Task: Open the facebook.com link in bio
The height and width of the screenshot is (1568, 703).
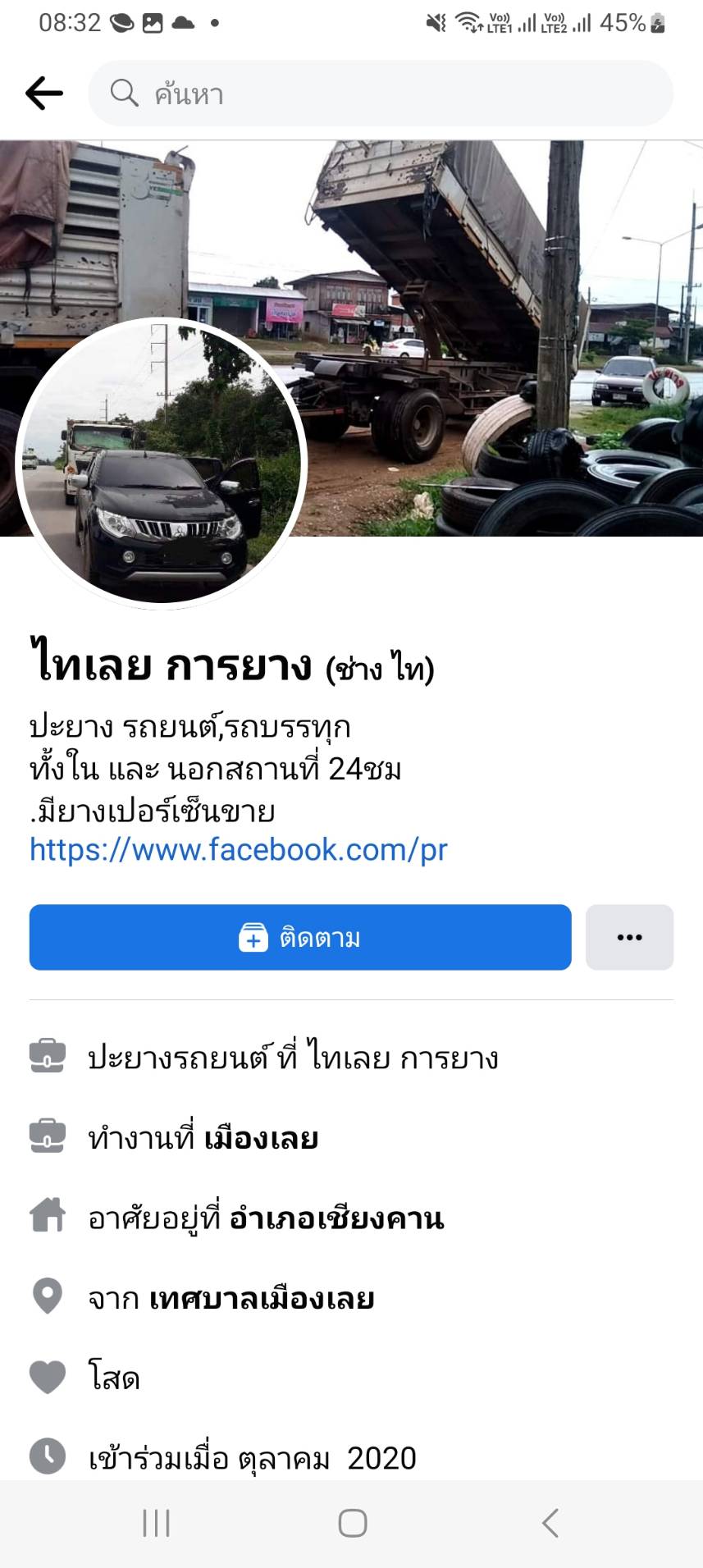Action: tap(239, 850)
